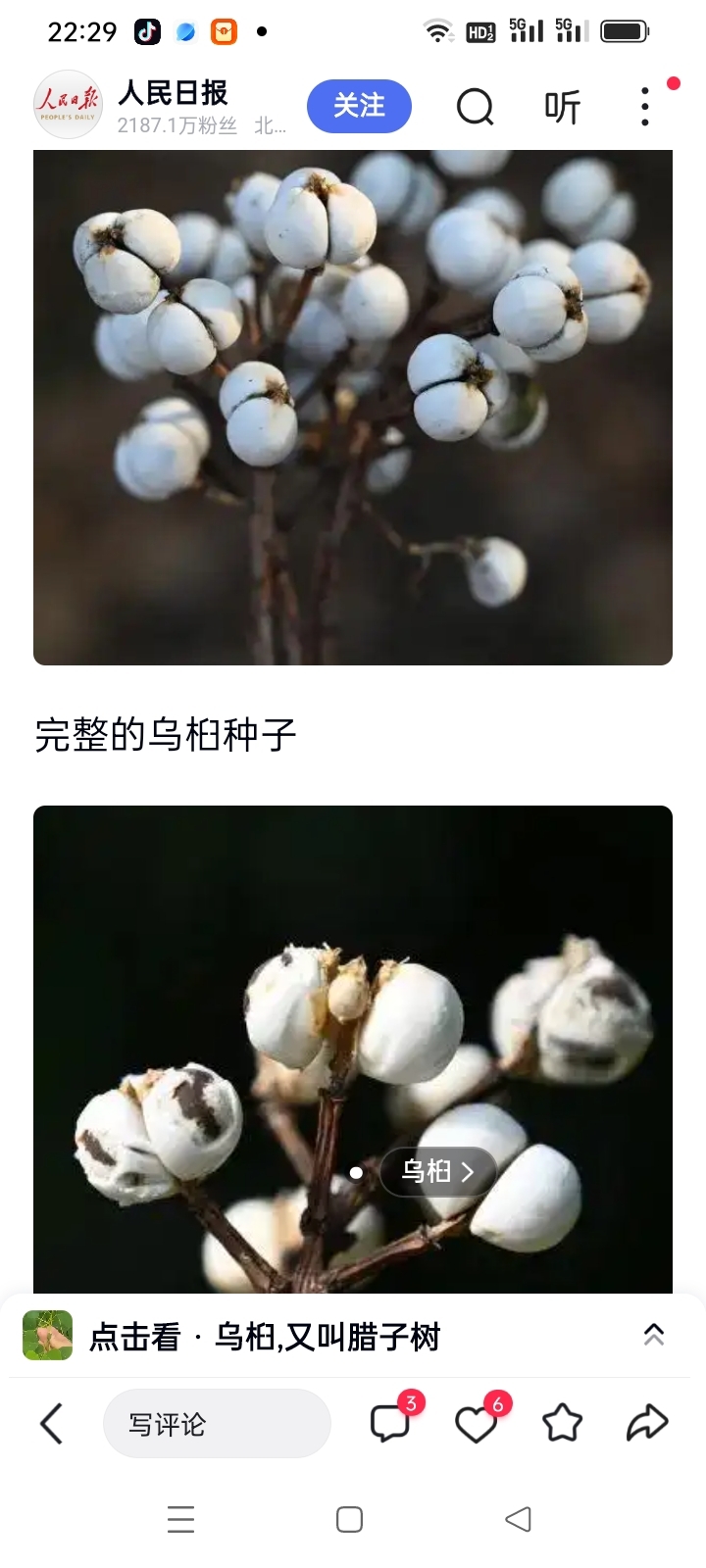
Task: Expand the double-chevron arrow on the banner
Action: pos(653,1335)
